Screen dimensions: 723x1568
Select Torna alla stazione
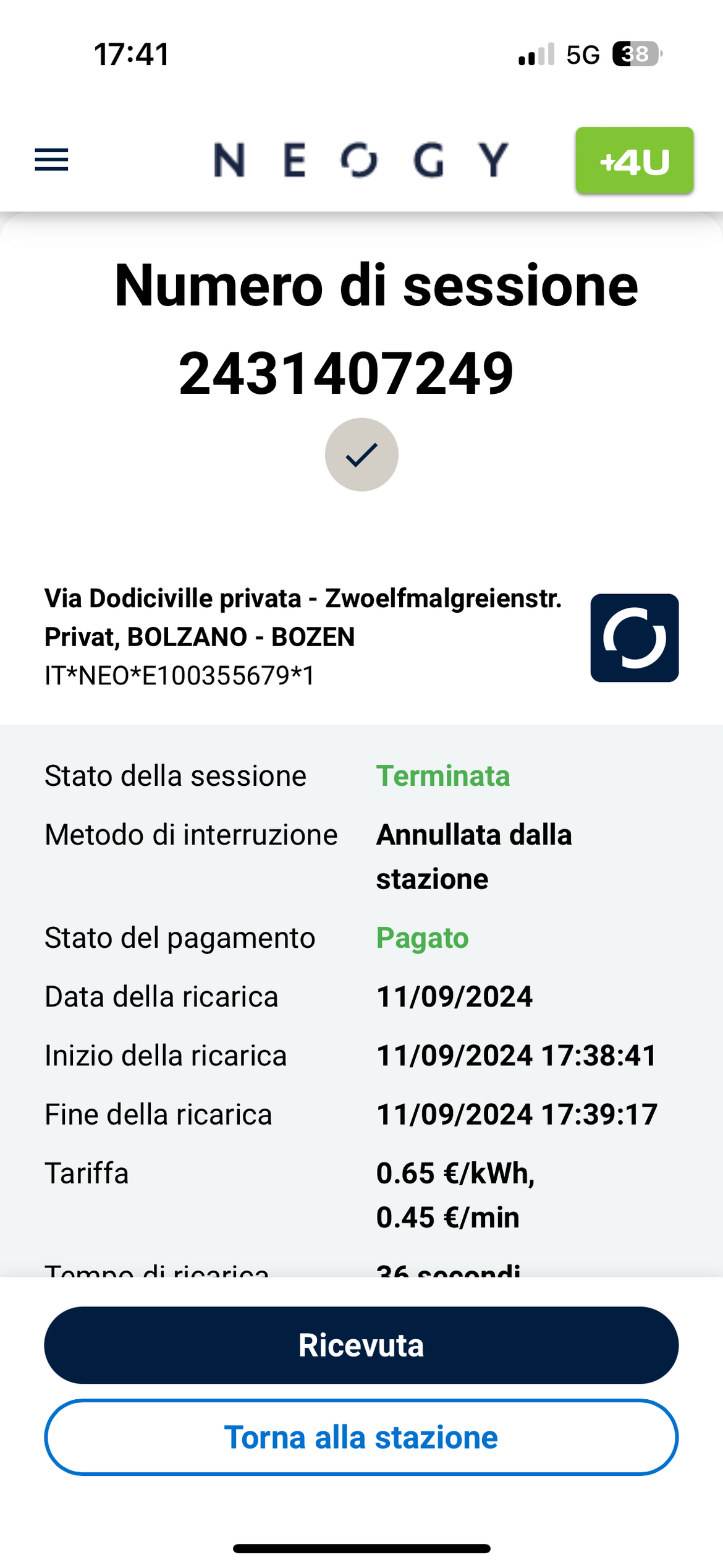[361, 1438]
